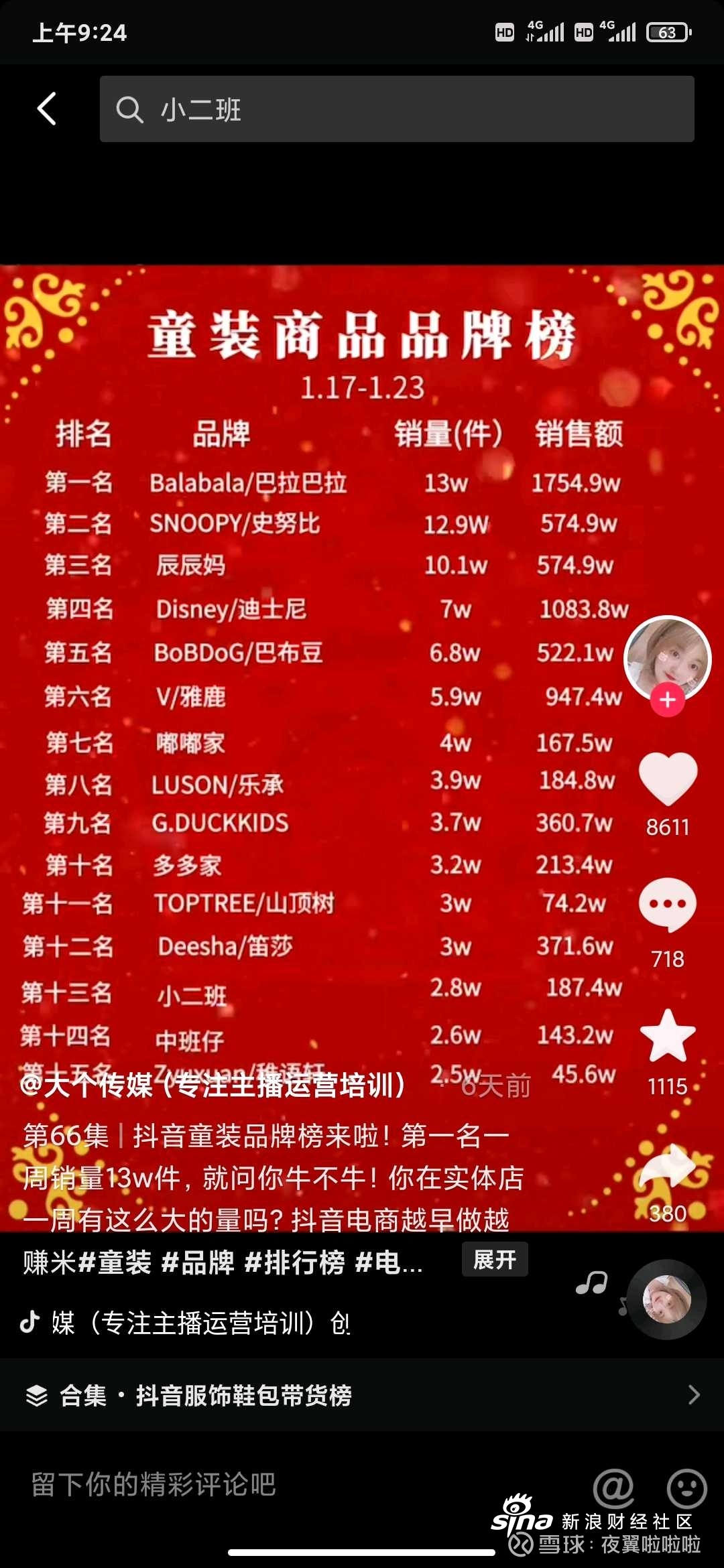Image resolution: width=724 pixels, height=1568 pixels.
Task: Open the spinning music disc for the sound
Action: tap(666, 1300)
